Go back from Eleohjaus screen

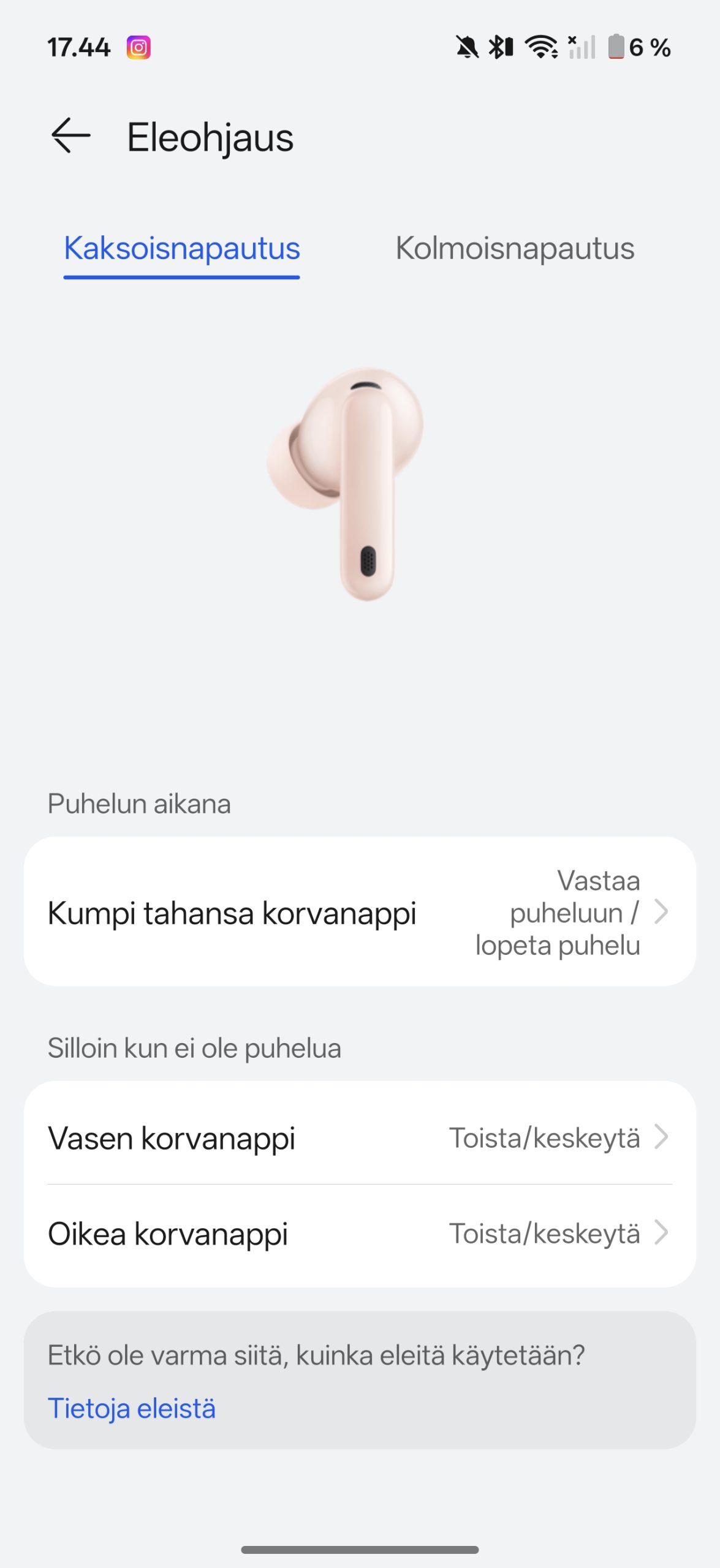click(71, 136)
